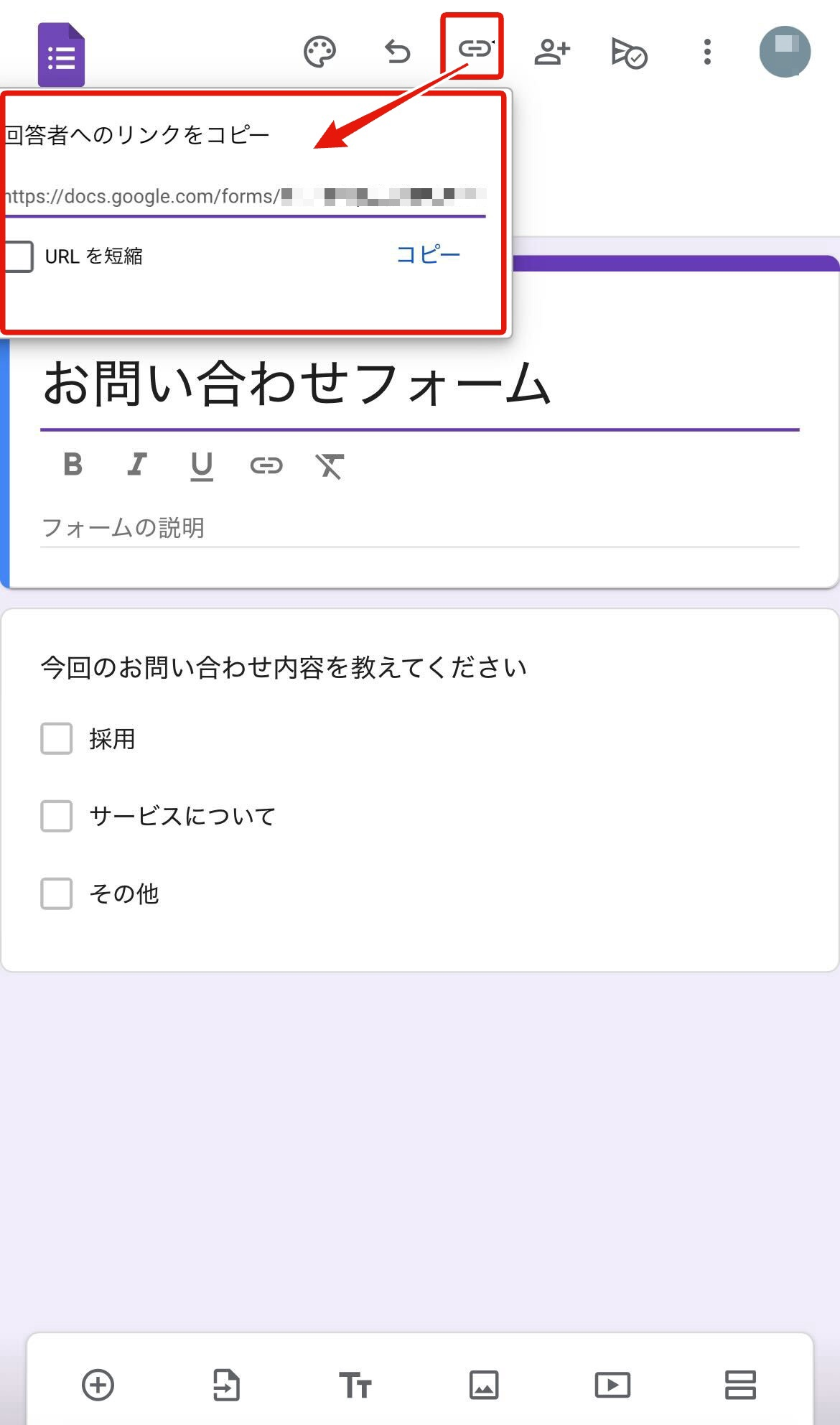Apply italic formatting to title
Image resolution: width=840 pixels, height=1425 pixels.
pyautogui.click(x=136, y=465)
